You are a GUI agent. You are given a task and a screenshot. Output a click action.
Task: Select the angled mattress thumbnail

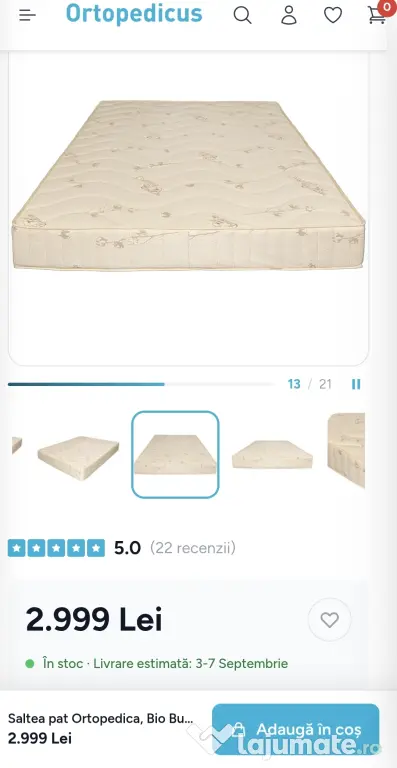point(78,458)
